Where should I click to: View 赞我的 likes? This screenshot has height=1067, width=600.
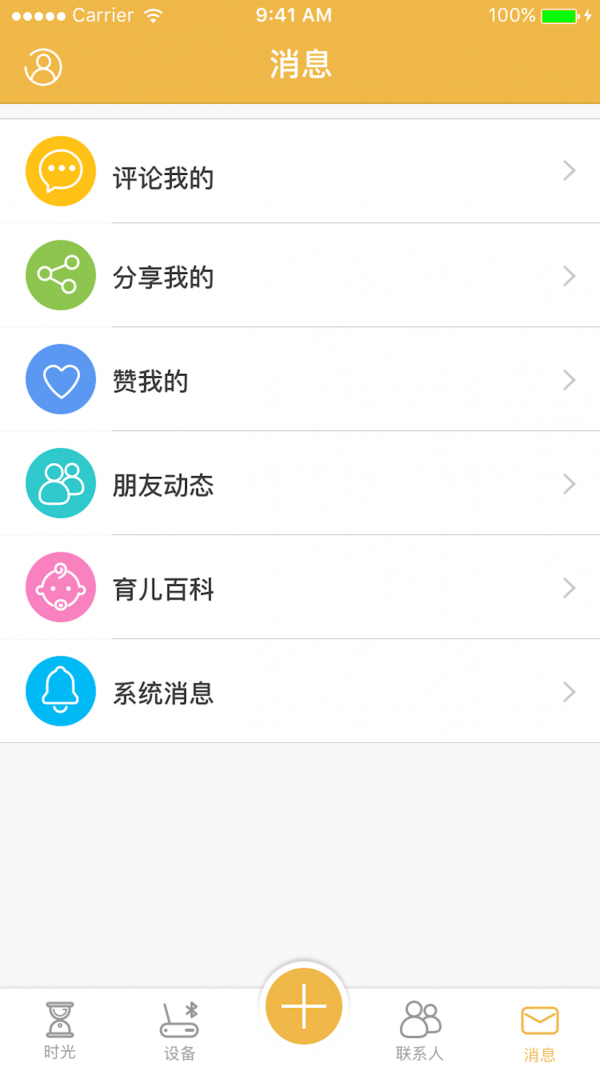(300, 380)
